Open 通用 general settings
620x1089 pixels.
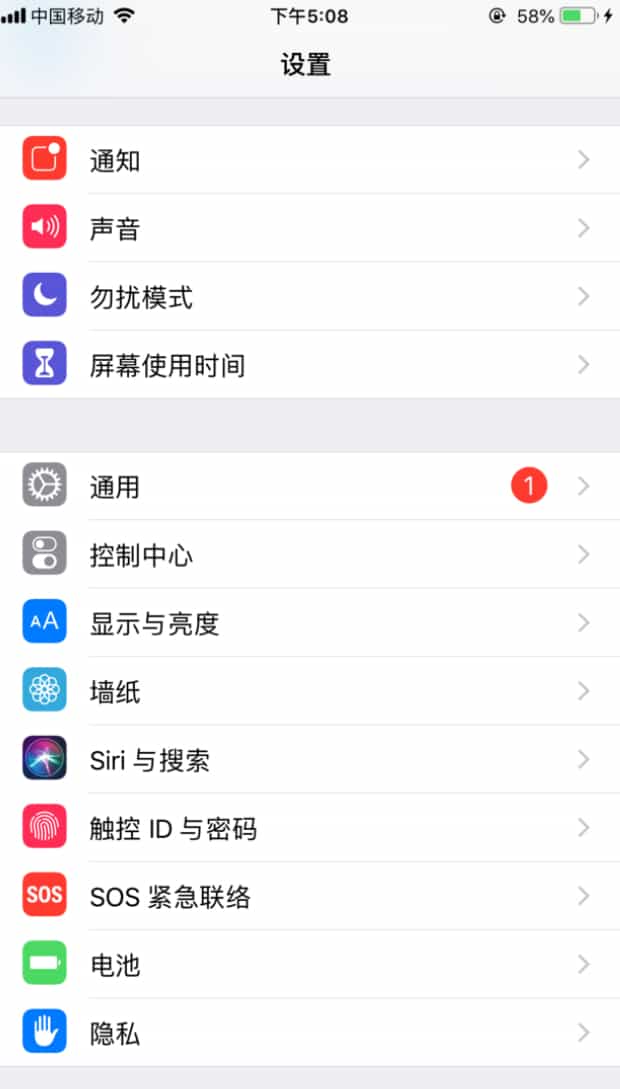pos(310,486)
